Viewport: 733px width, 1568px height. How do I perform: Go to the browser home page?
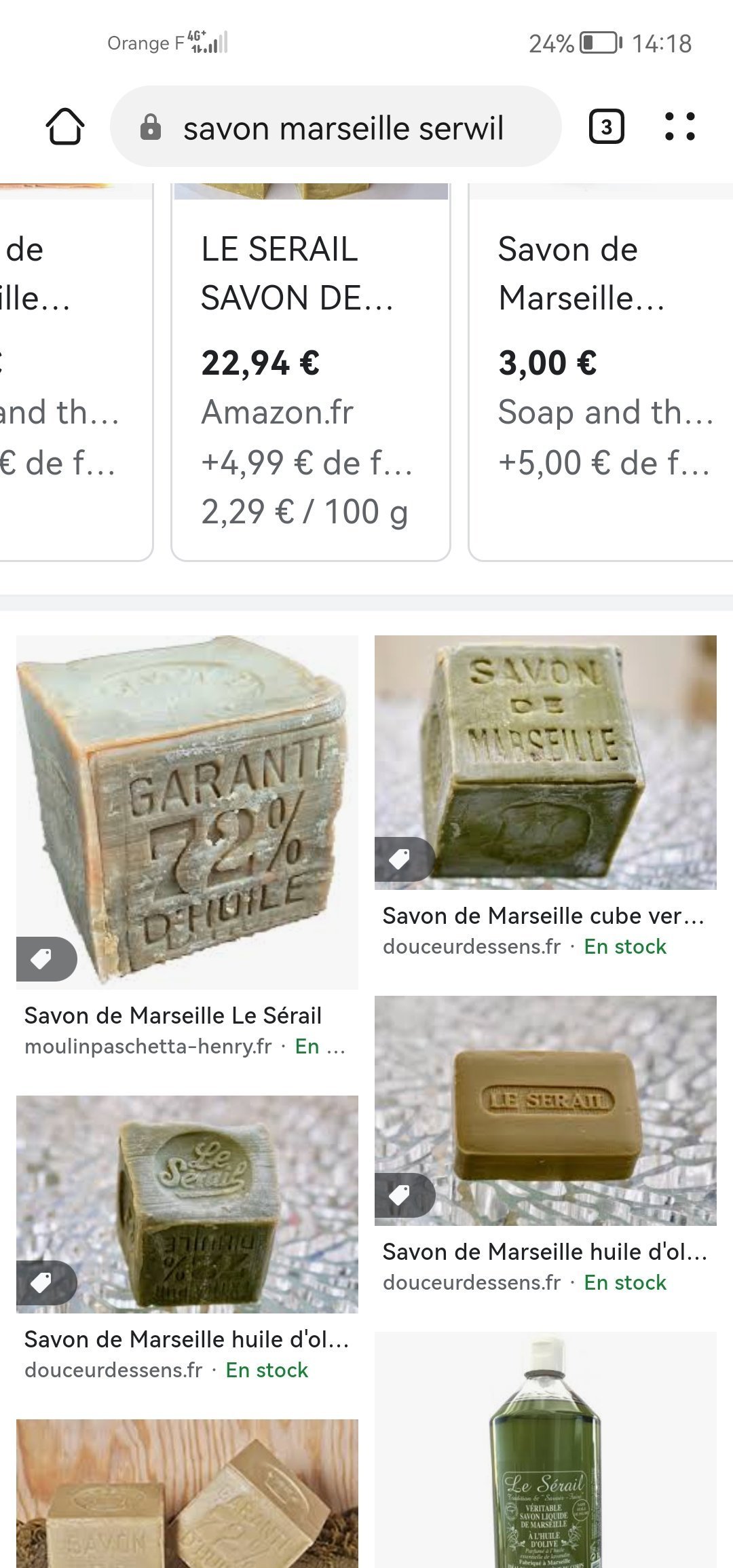point(65,127)
